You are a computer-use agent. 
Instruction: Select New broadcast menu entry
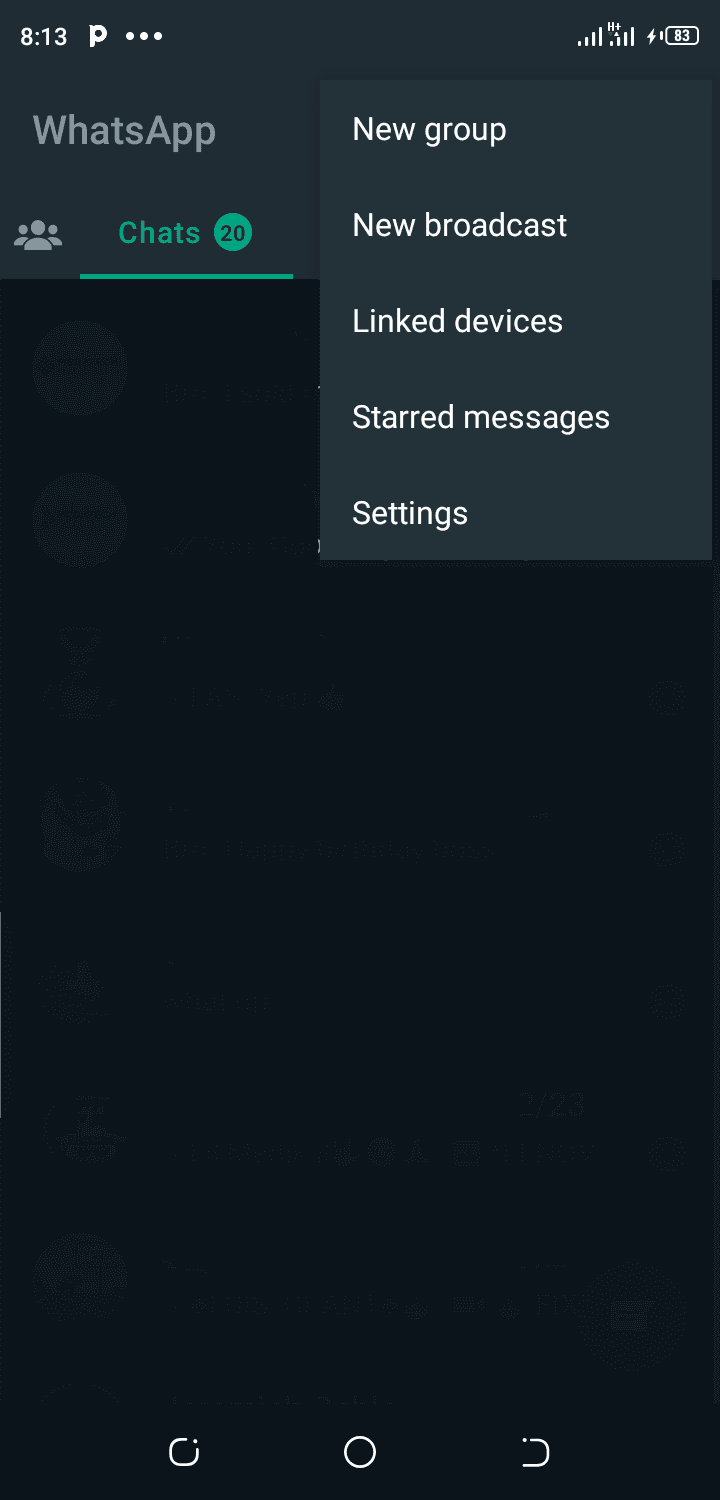[x=459, y=224]
